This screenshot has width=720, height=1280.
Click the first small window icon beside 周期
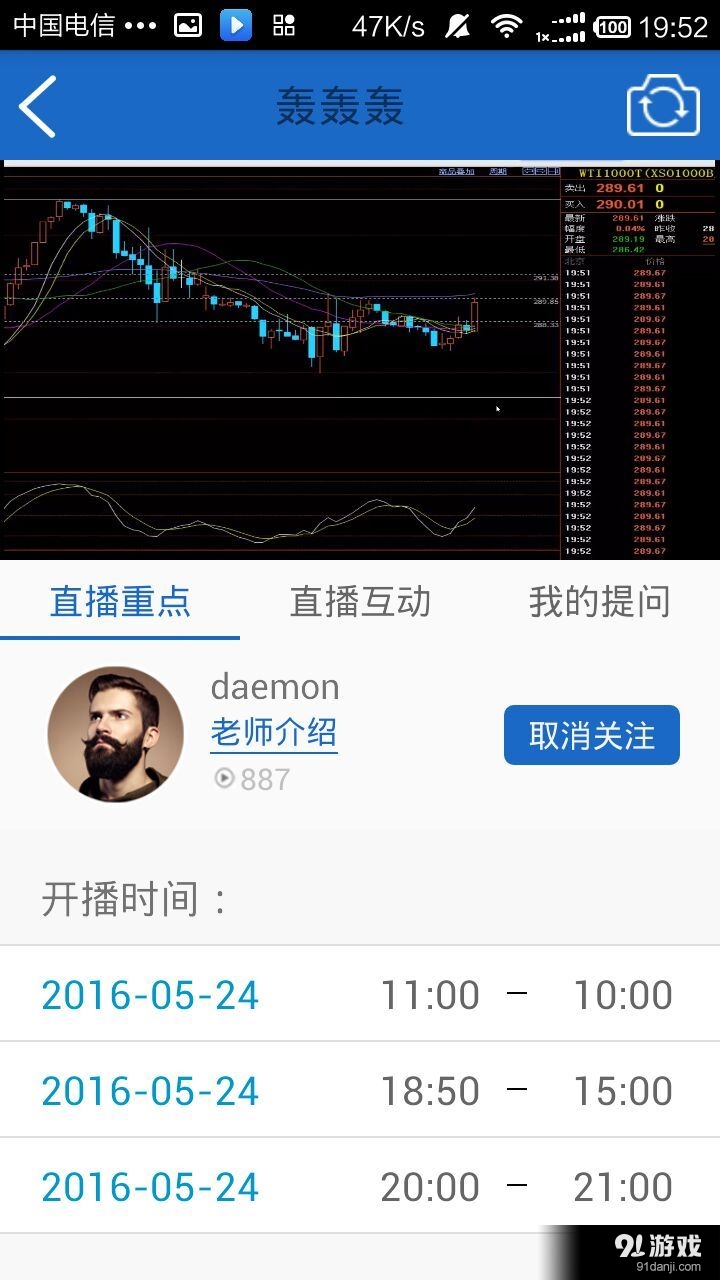tap(527, 171)
